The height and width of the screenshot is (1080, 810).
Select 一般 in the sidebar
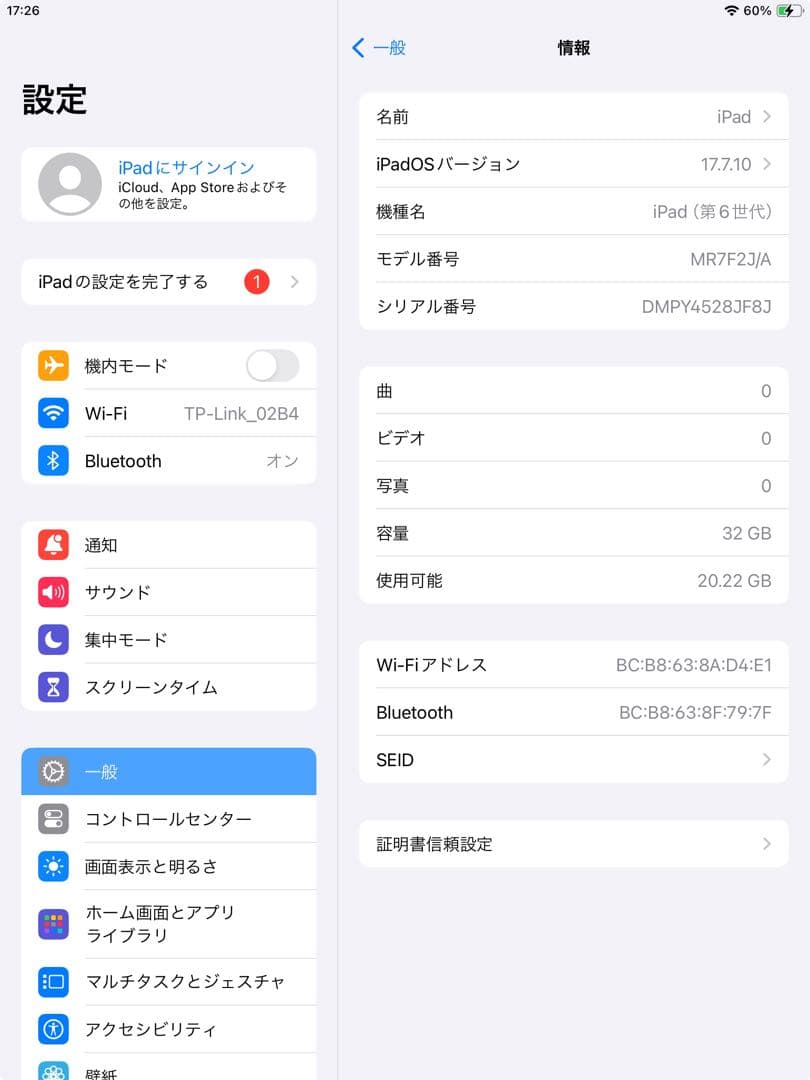point(168,771)
